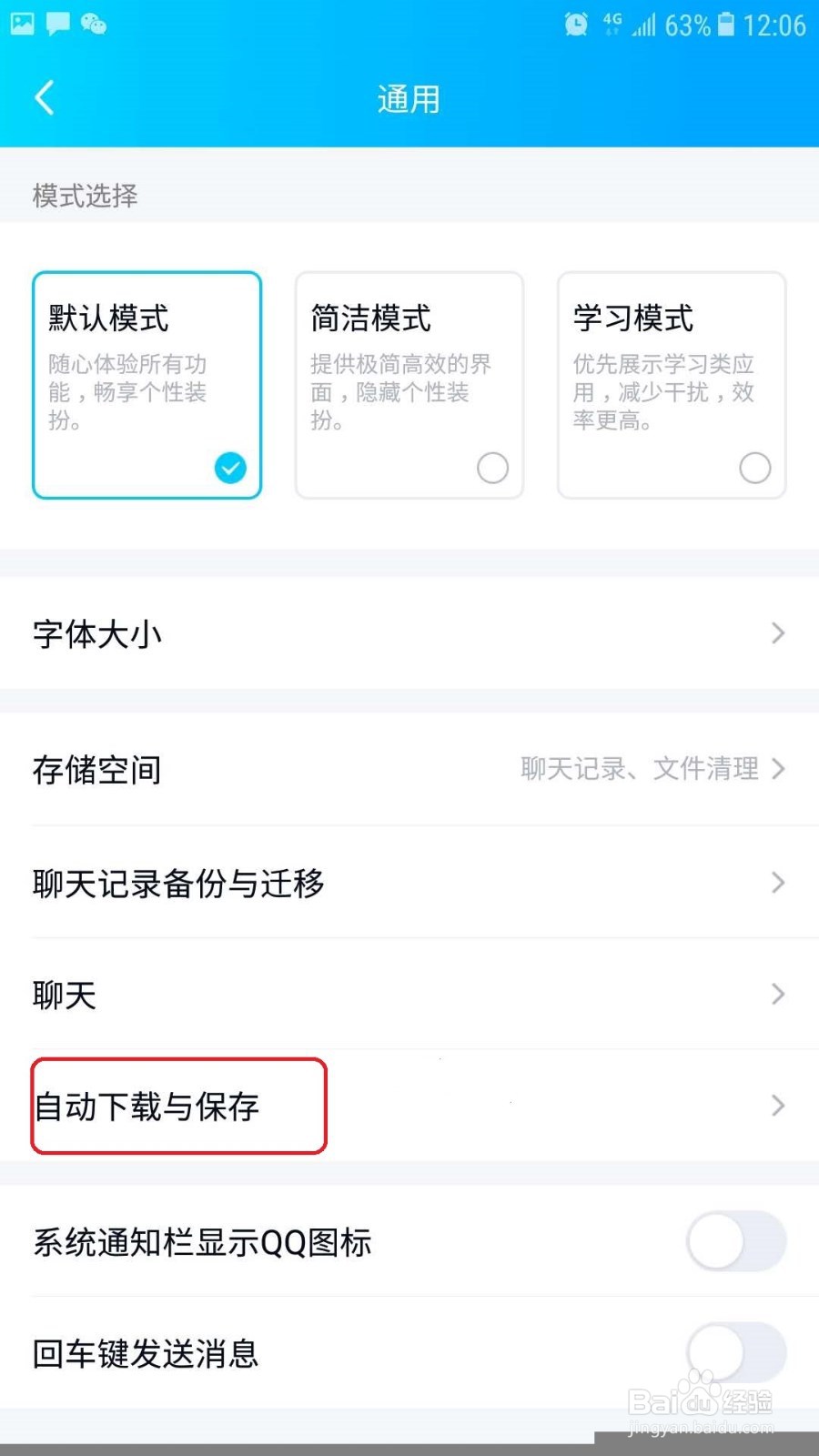The image size is (819, 1456).
Task: Turn on the 回车键发送消息 toggle
Action: (x=734, y=1353)
